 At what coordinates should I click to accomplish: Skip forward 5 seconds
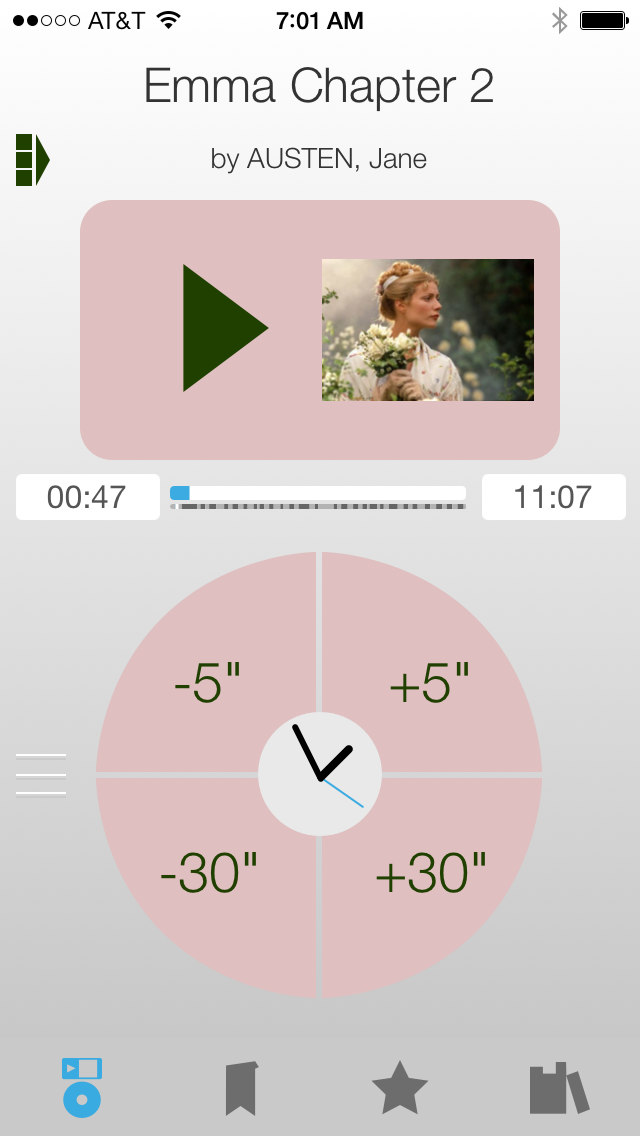click(x=430, y=684)
